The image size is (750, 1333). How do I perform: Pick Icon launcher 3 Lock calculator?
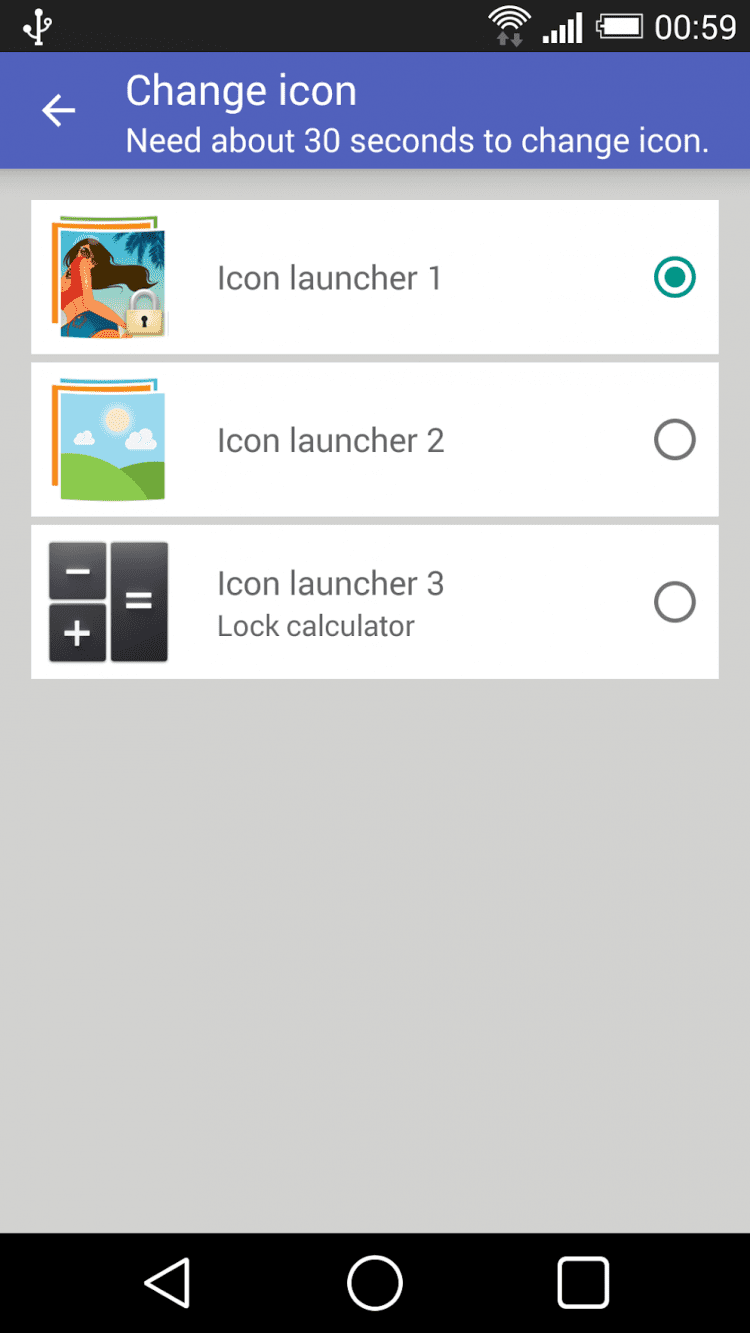[x=674, y=602]
